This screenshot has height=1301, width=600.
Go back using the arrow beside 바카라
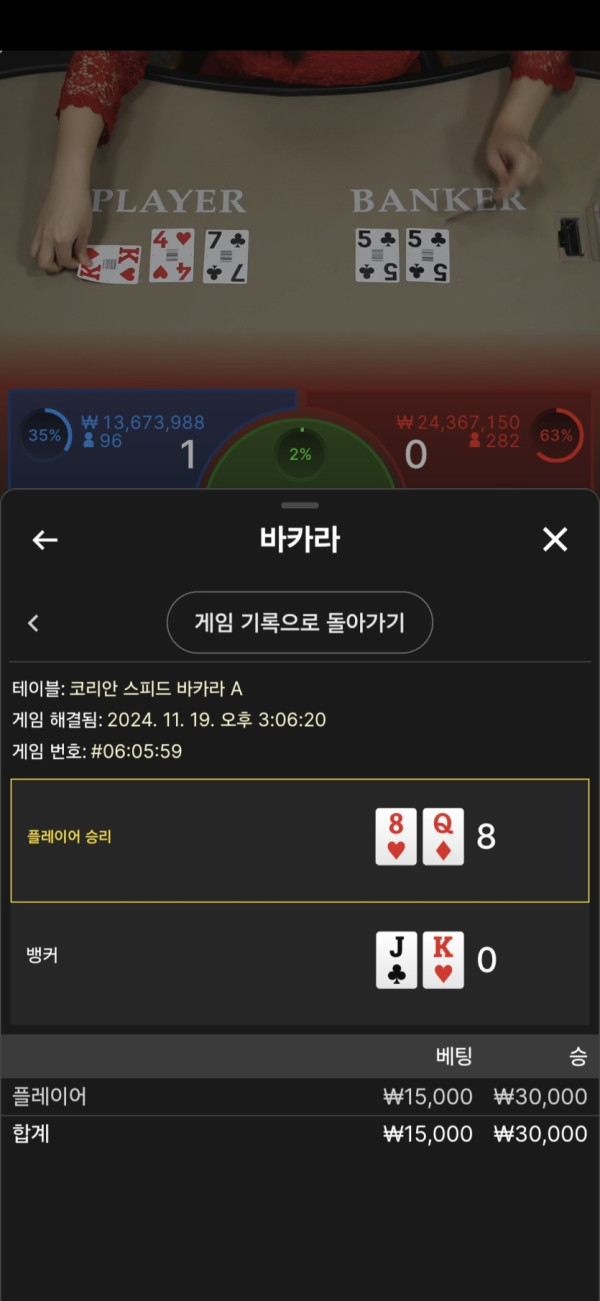(x=45, y=540)
